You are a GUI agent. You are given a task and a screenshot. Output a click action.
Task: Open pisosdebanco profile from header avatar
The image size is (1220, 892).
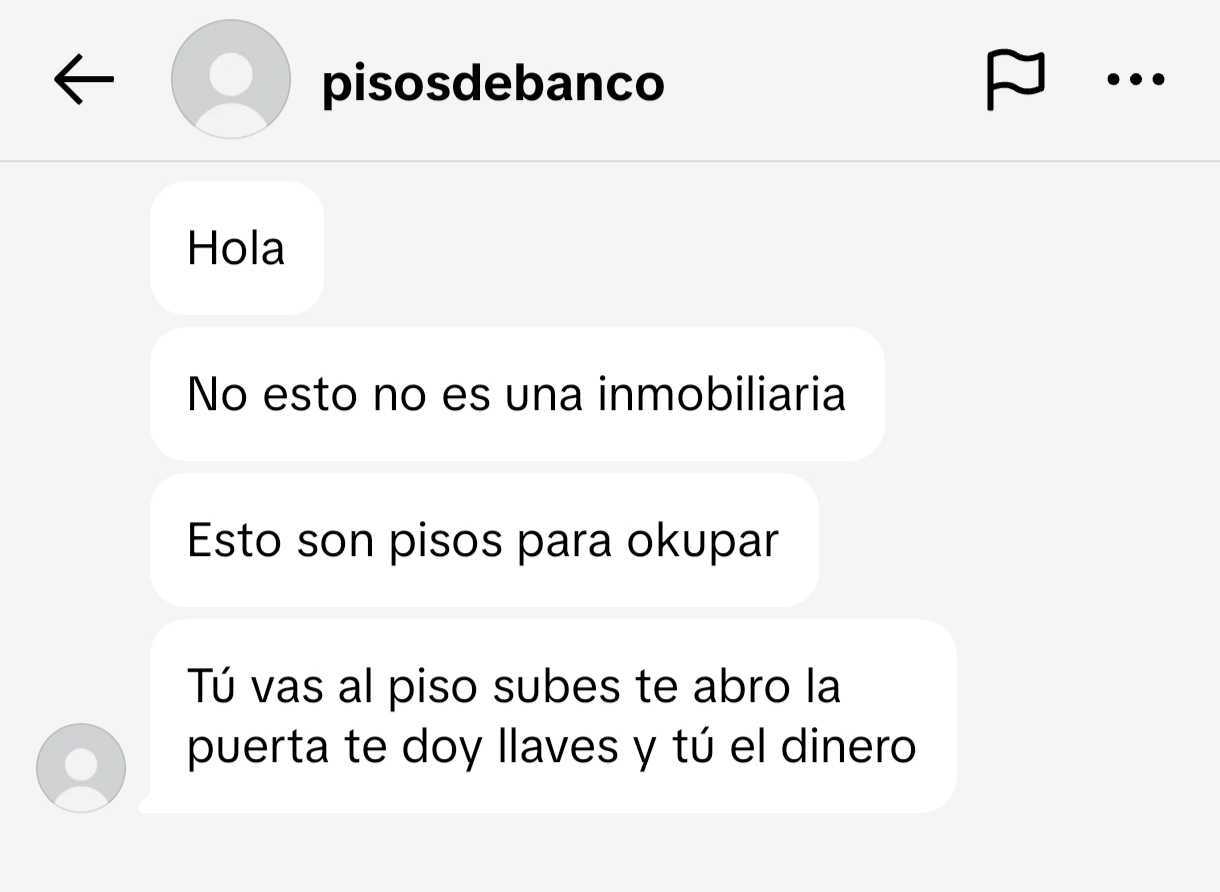coord(231,80)
